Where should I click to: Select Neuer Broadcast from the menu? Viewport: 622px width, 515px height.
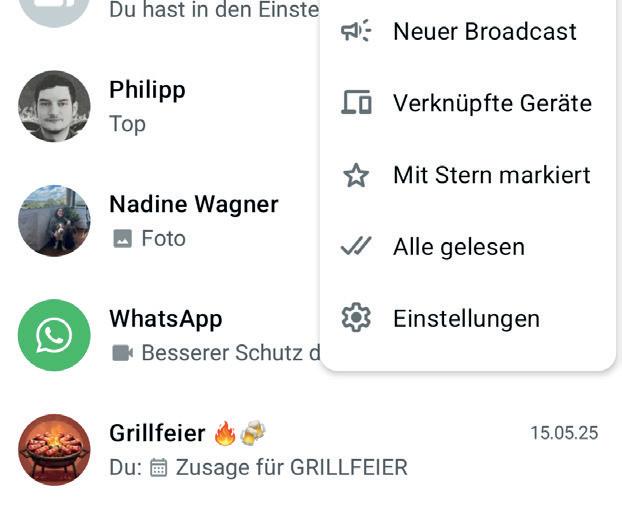(484, 32)
